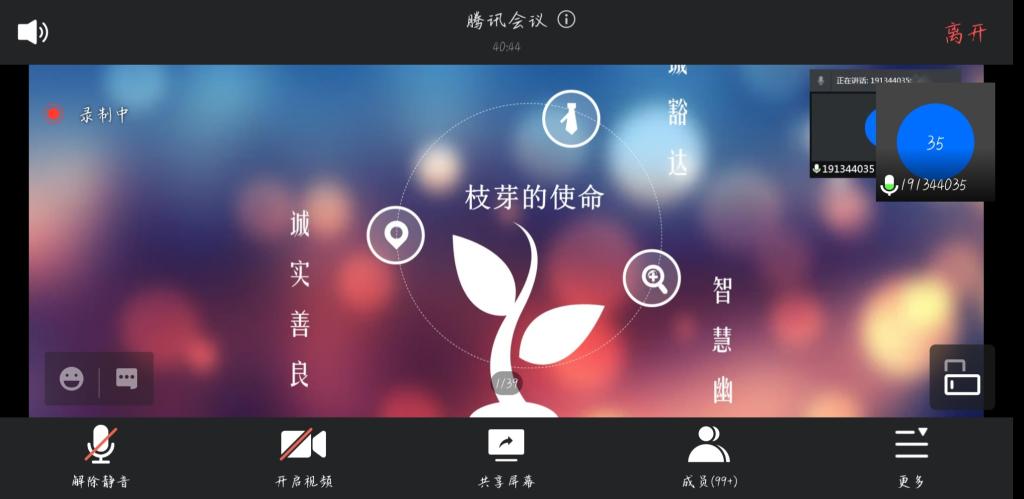Viewport: 1024px width, 499px height.
Task: Toggle the speaker audio output icon
Action: (x=32, y=32)
